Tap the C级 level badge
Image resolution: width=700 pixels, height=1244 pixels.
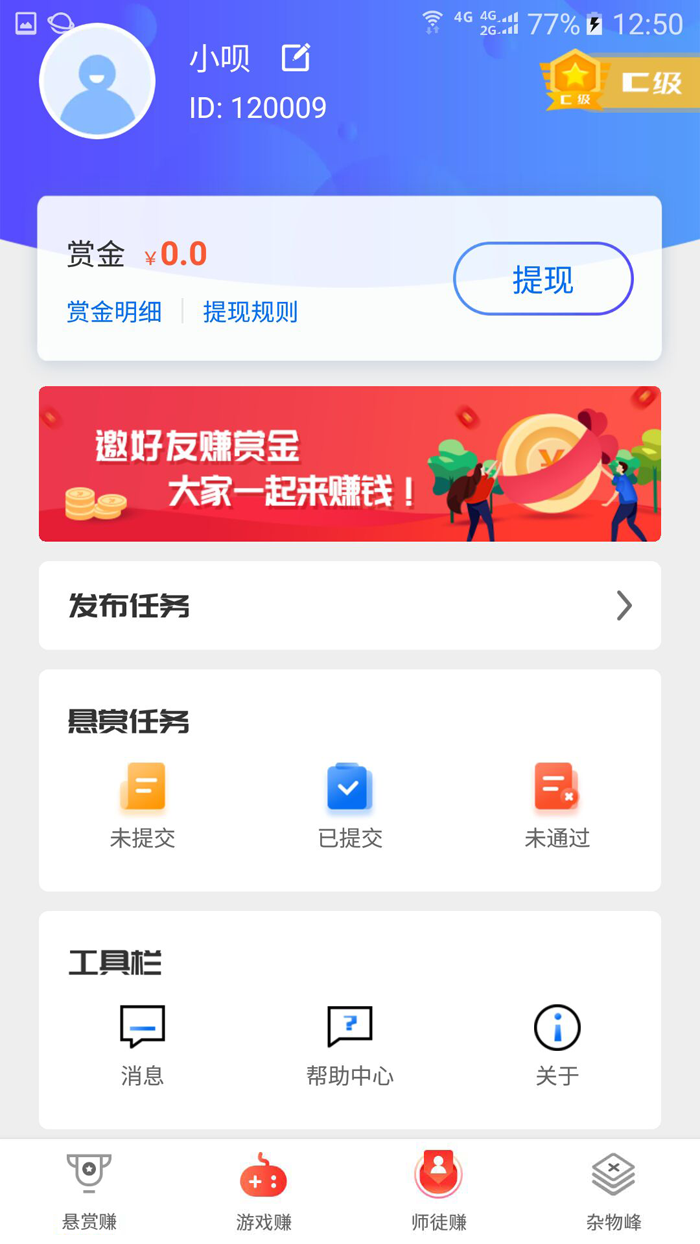(x=618, y=82)
